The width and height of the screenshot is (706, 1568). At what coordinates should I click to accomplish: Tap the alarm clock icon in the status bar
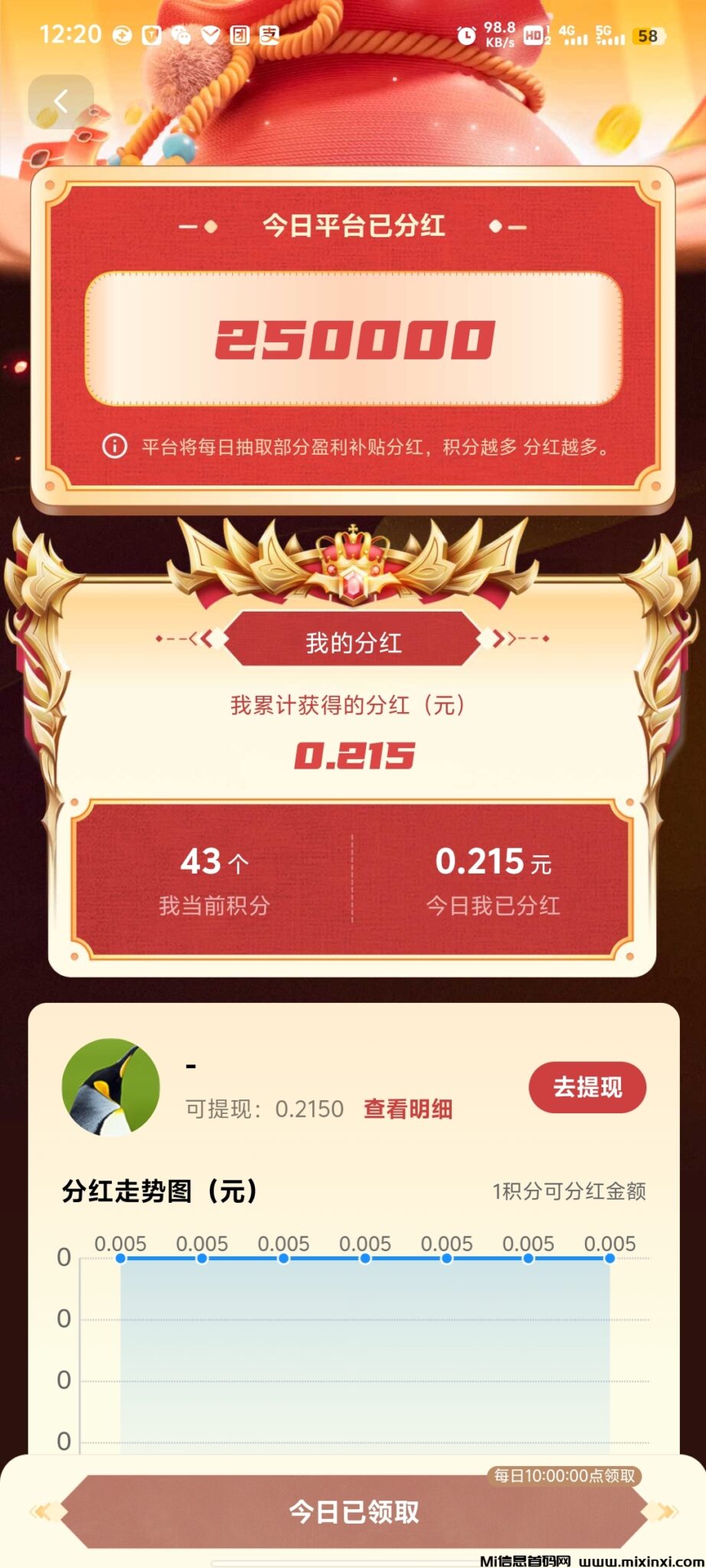(466, 34)
